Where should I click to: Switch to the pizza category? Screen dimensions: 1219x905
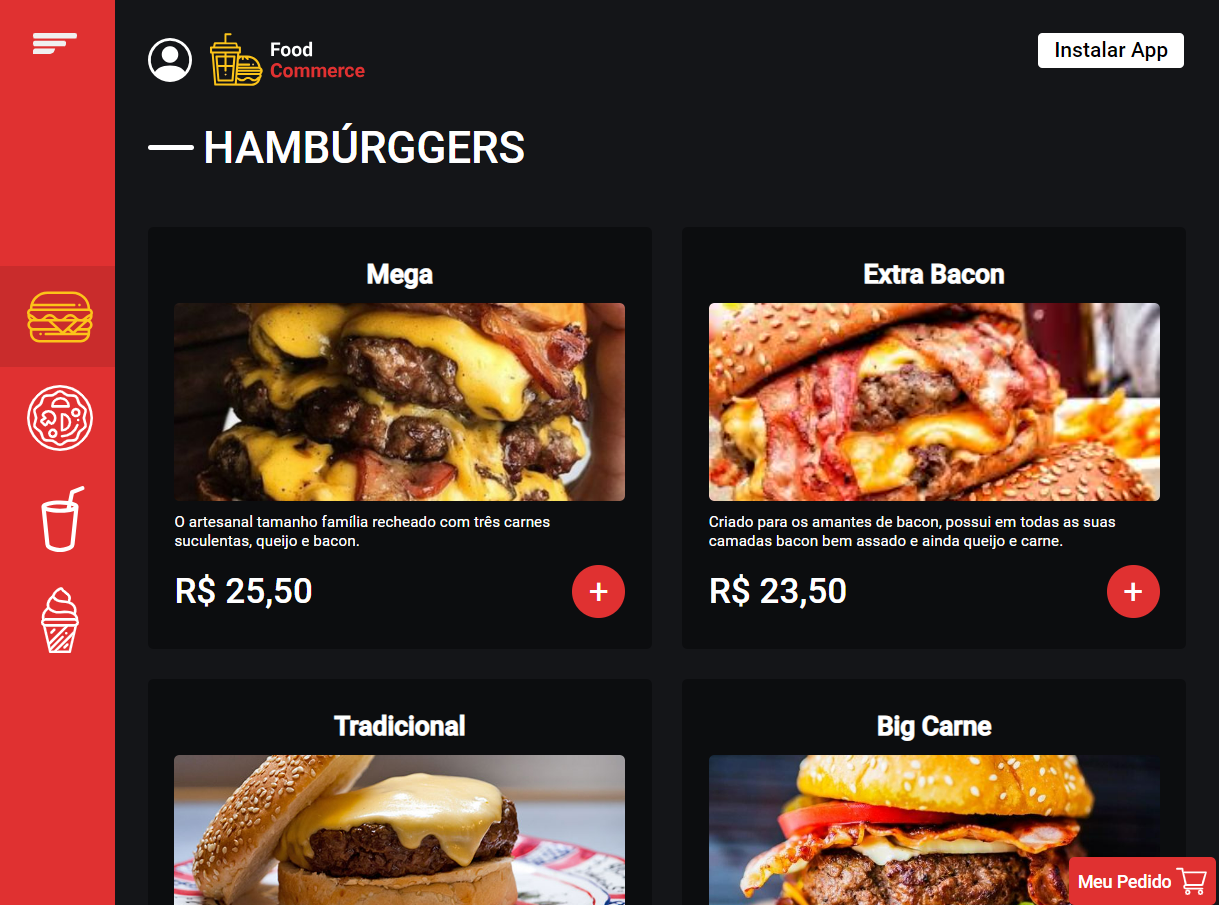(59, 418)
